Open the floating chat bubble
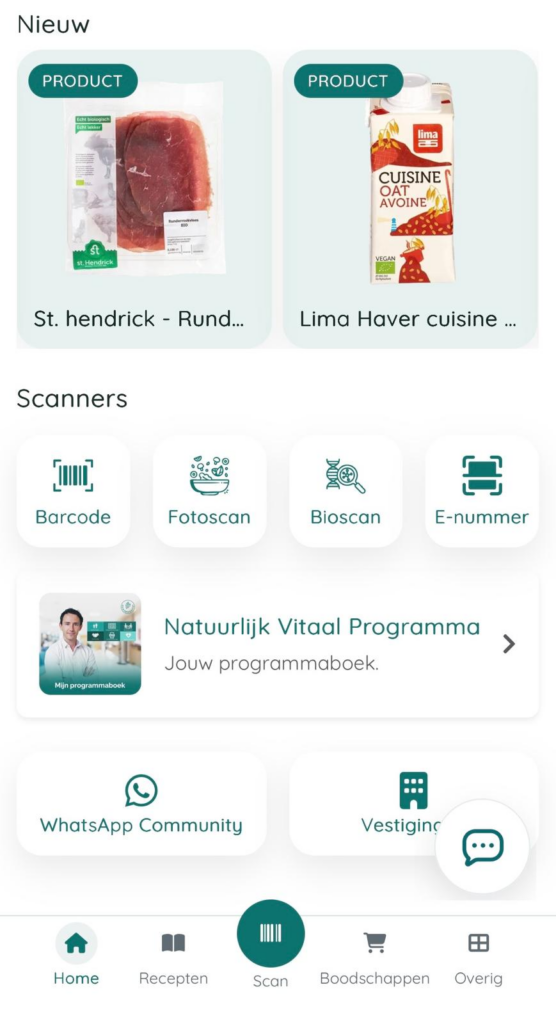The height and width of the screenshot is (1024, 556). pos(482,846)
